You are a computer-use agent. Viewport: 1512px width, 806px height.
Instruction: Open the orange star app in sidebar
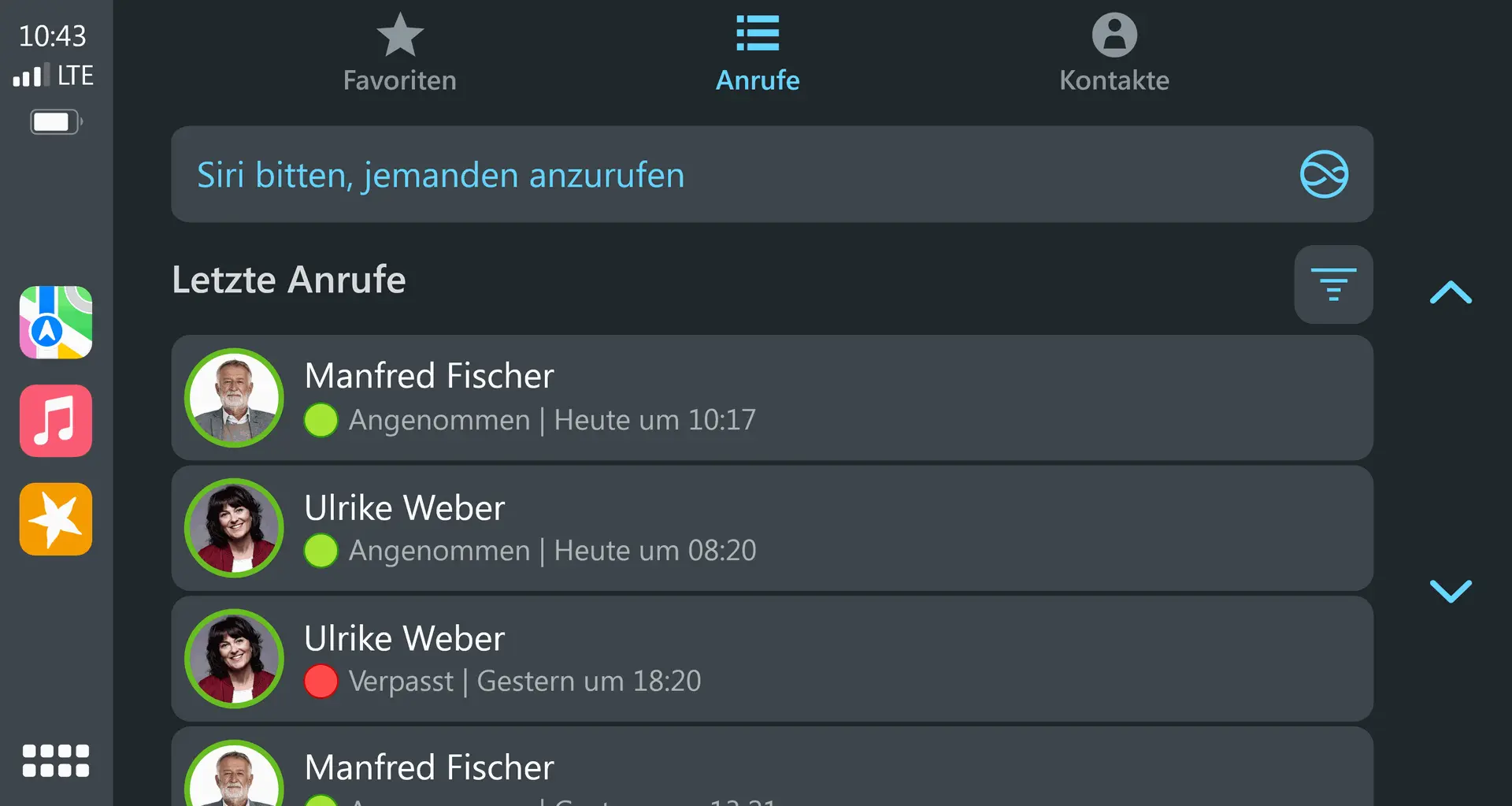56,519
